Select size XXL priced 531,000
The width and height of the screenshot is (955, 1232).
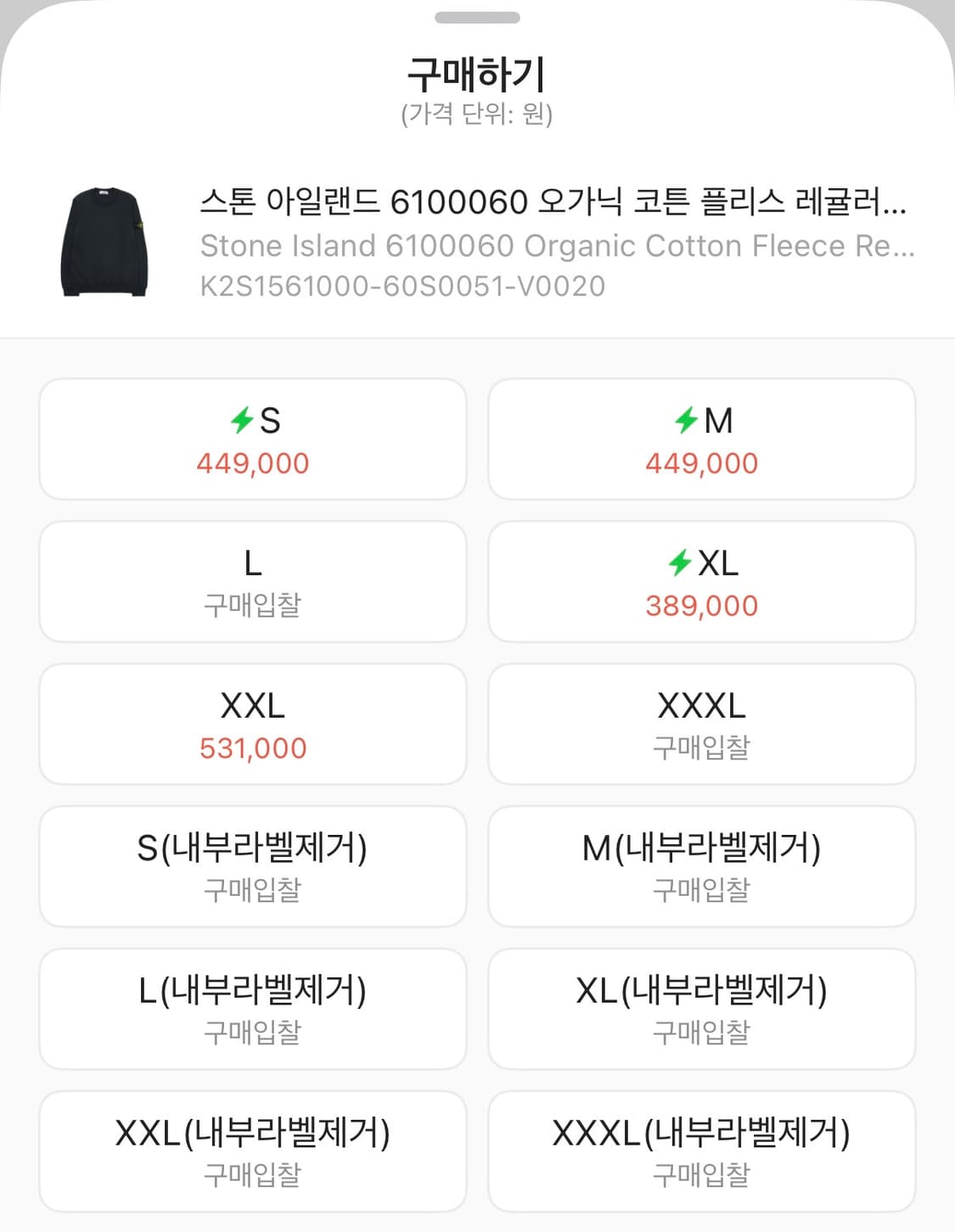pyautogui.click(x=252, y=724)
